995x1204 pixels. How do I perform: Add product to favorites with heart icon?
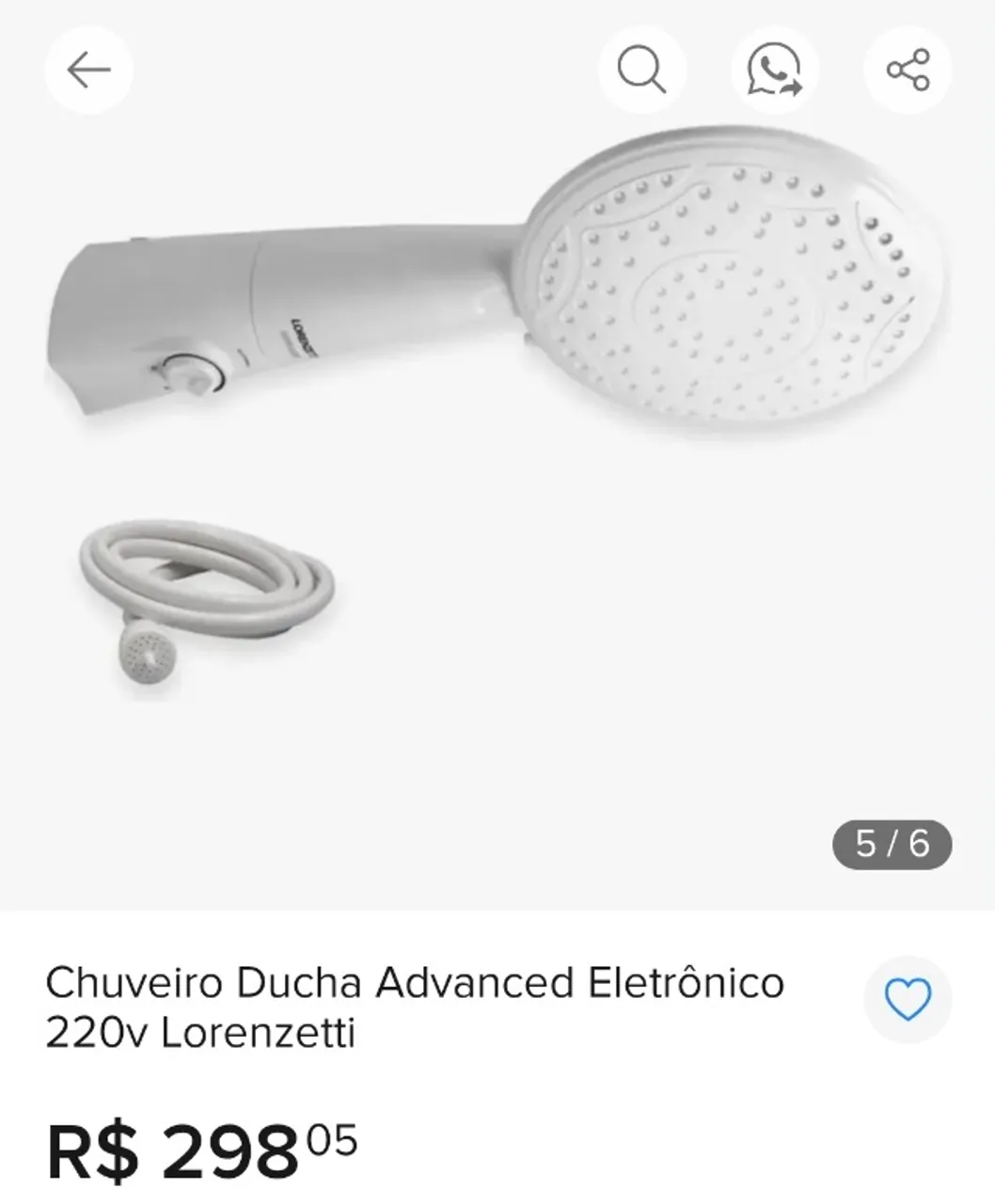coord(908,999)
